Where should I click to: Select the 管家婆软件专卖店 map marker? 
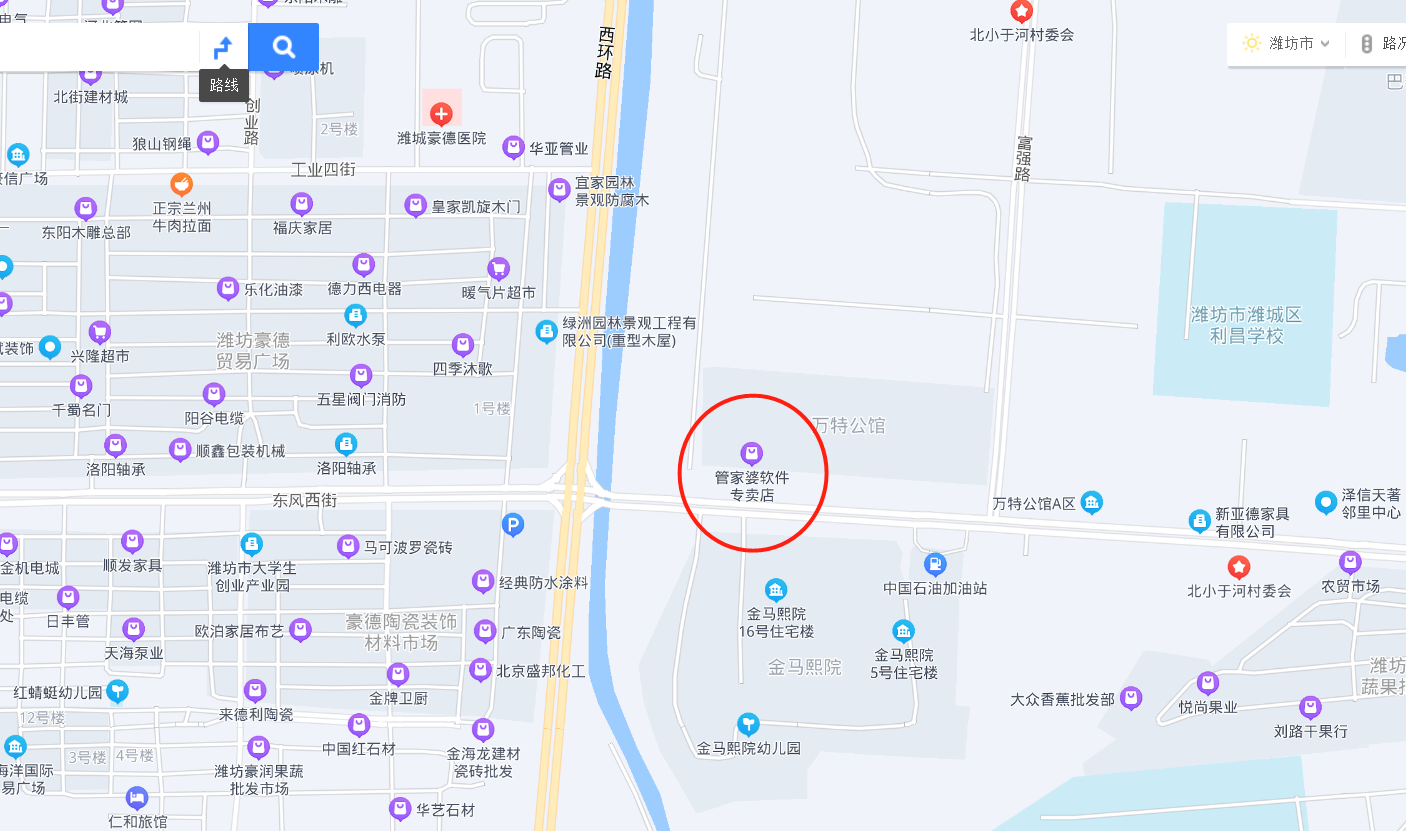(x=751, y=454)
